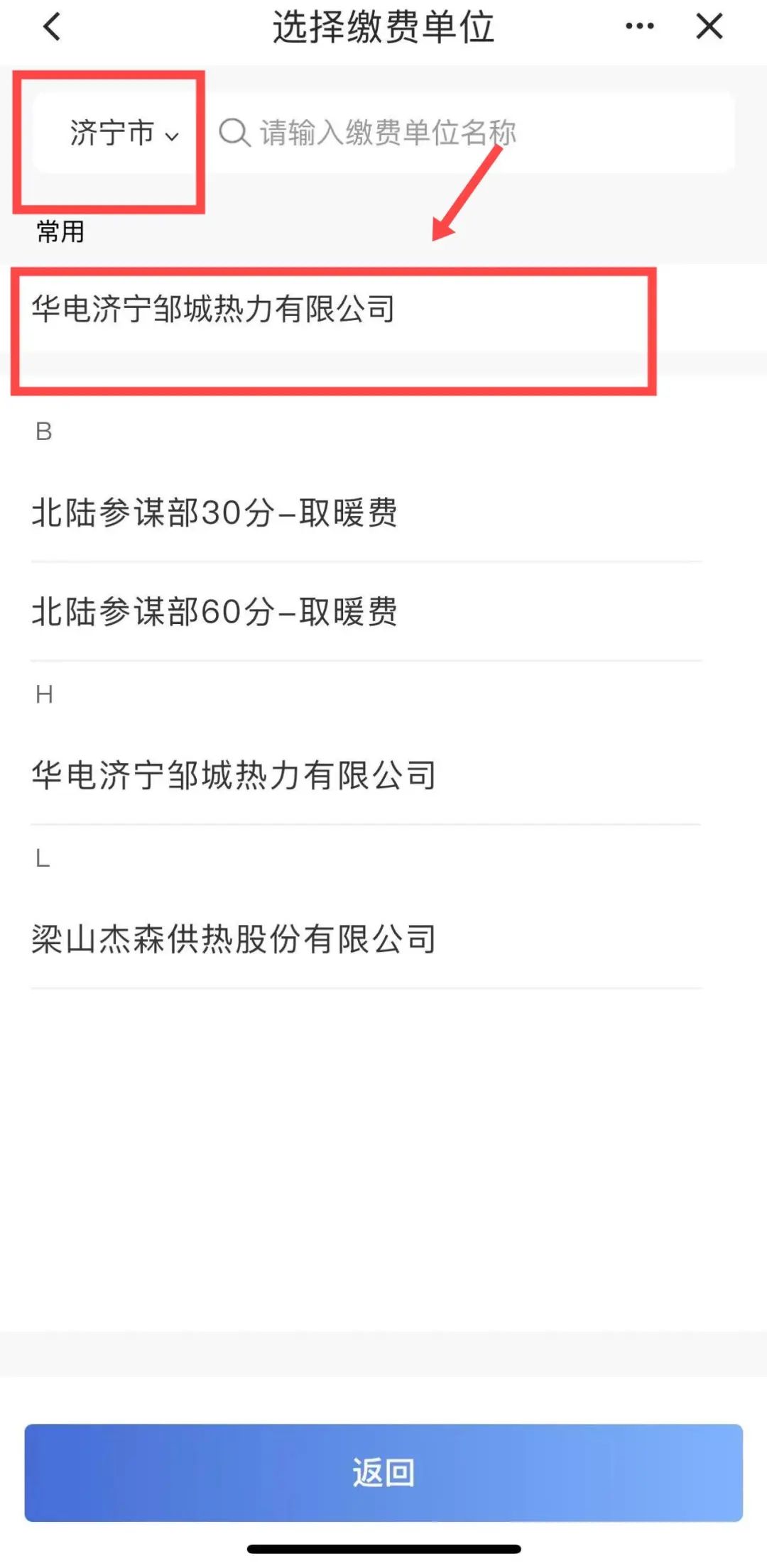Select 华电济宁邹城热力有限公司 under 常用

click(213, 309)
